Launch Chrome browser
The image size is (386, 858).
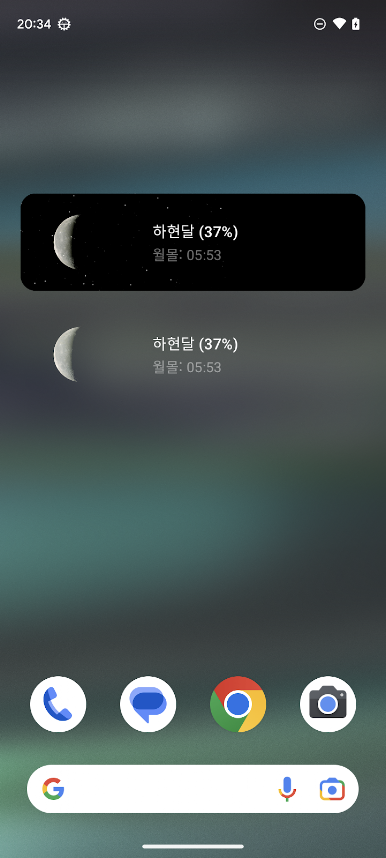click(x=238, y=704)
